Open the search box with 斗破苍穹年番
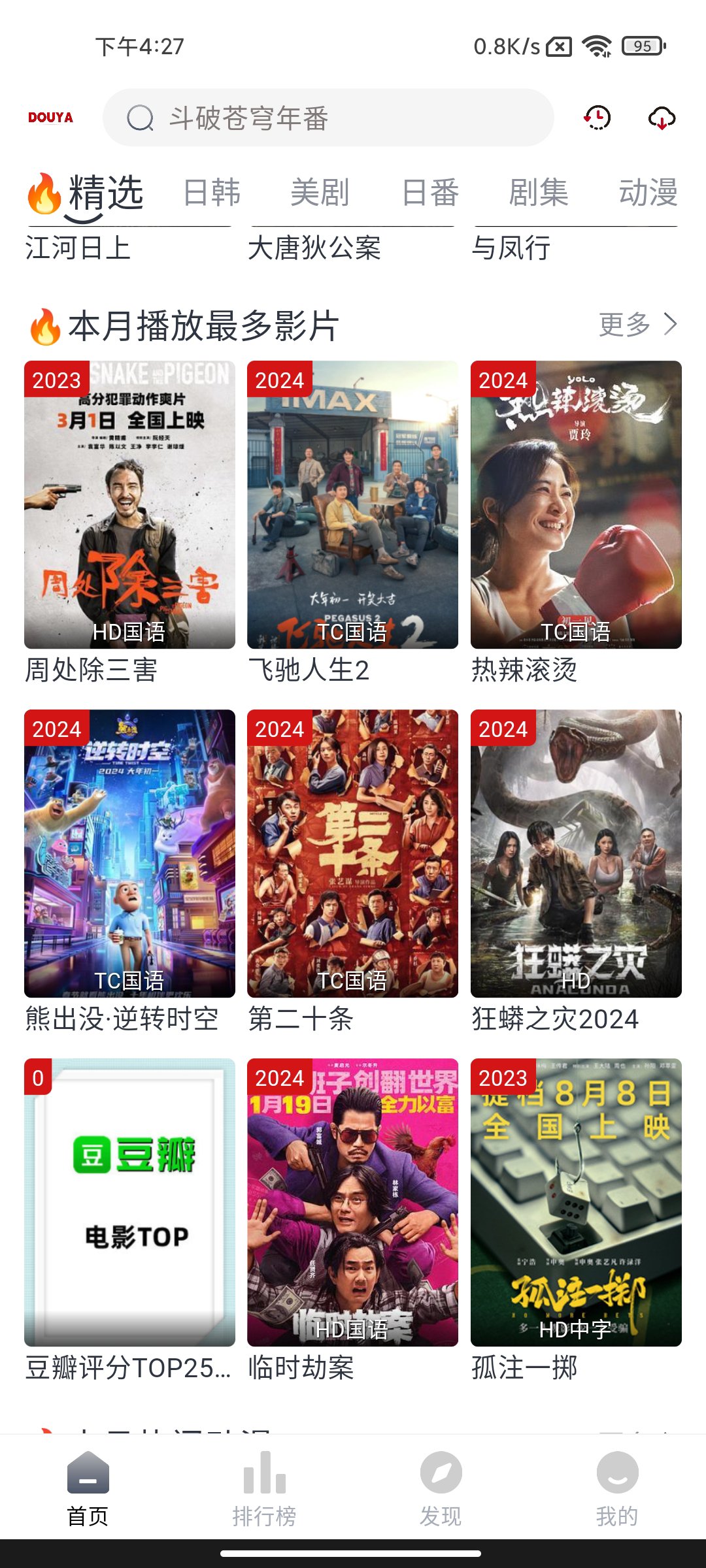706x1568 pixels. point(327,118)
